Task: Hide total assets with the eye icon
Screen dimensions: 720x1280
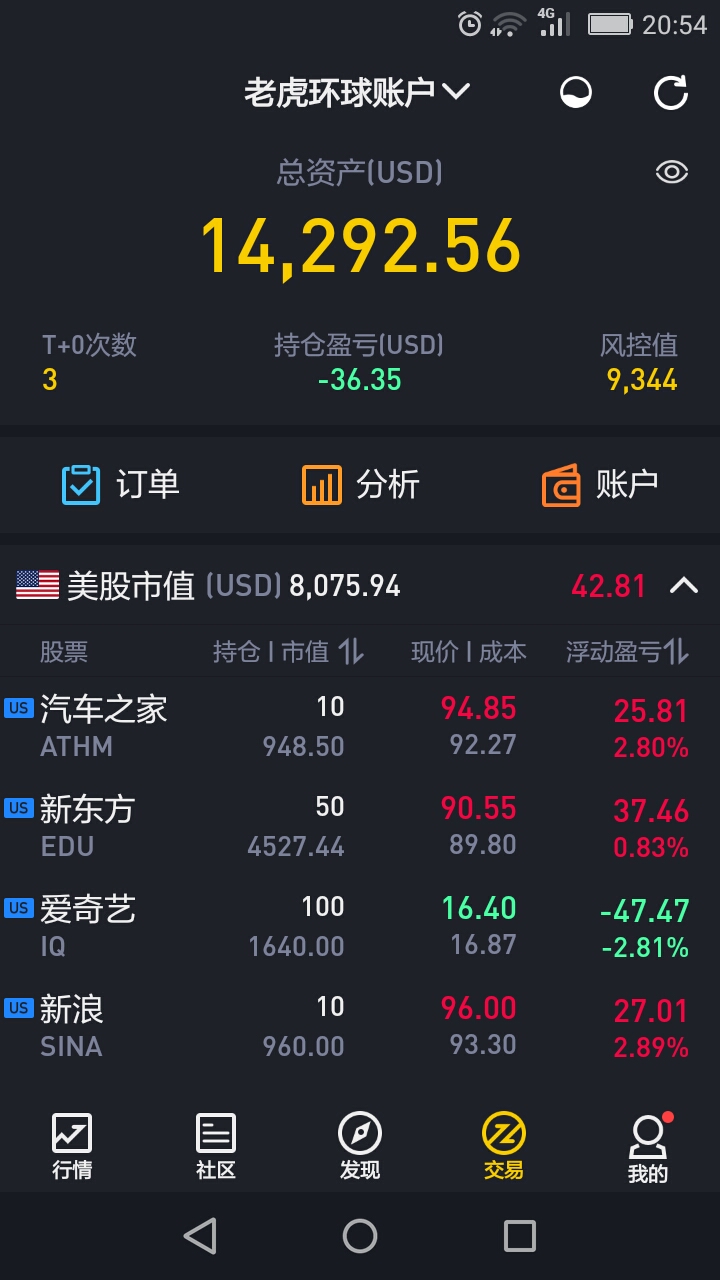Action: pos(671,173)
